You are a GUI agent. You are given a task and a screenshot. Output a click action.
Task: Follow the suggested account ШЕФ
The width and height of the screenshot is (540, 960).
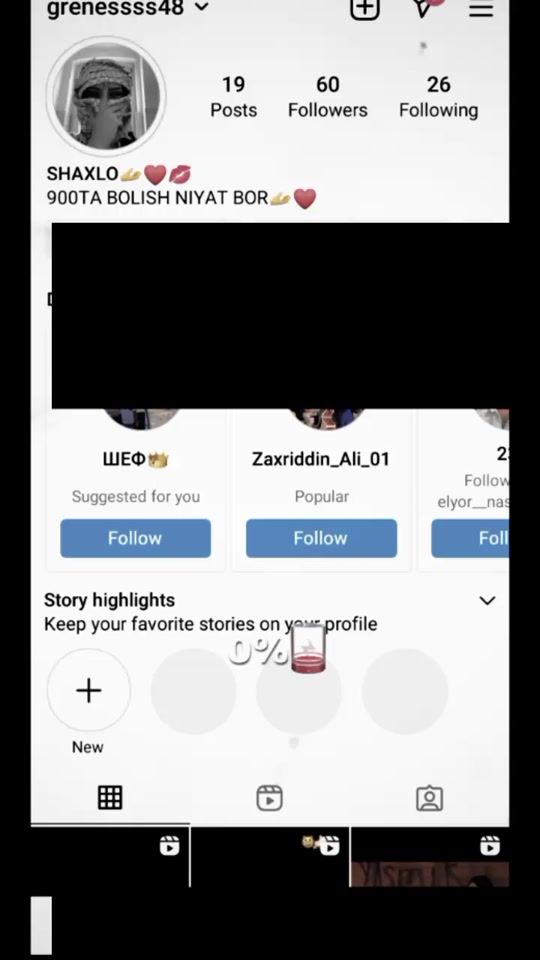coord(135,538)
